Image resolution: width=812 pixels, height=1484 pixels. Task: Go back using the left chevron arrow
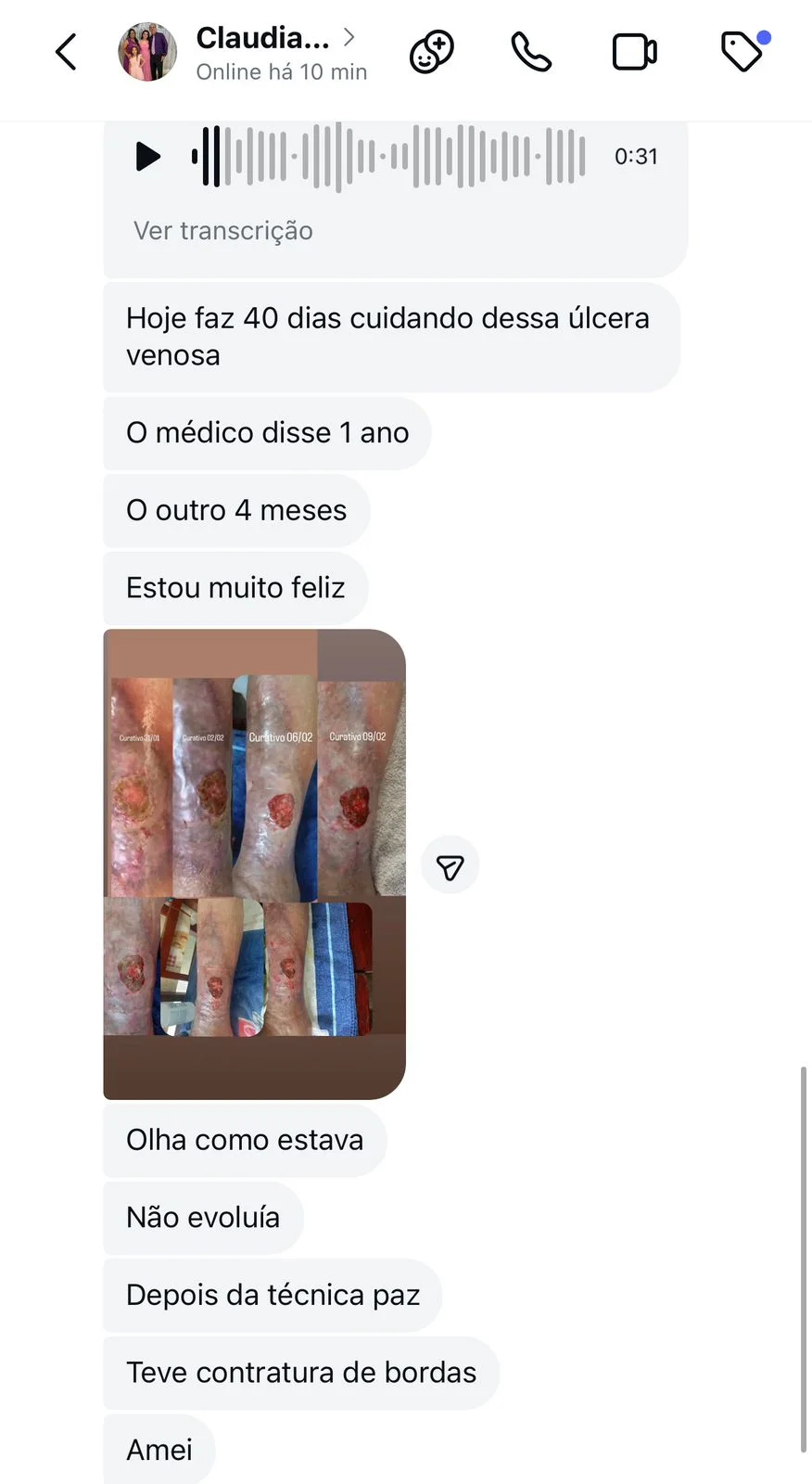(x=65, y=52)
